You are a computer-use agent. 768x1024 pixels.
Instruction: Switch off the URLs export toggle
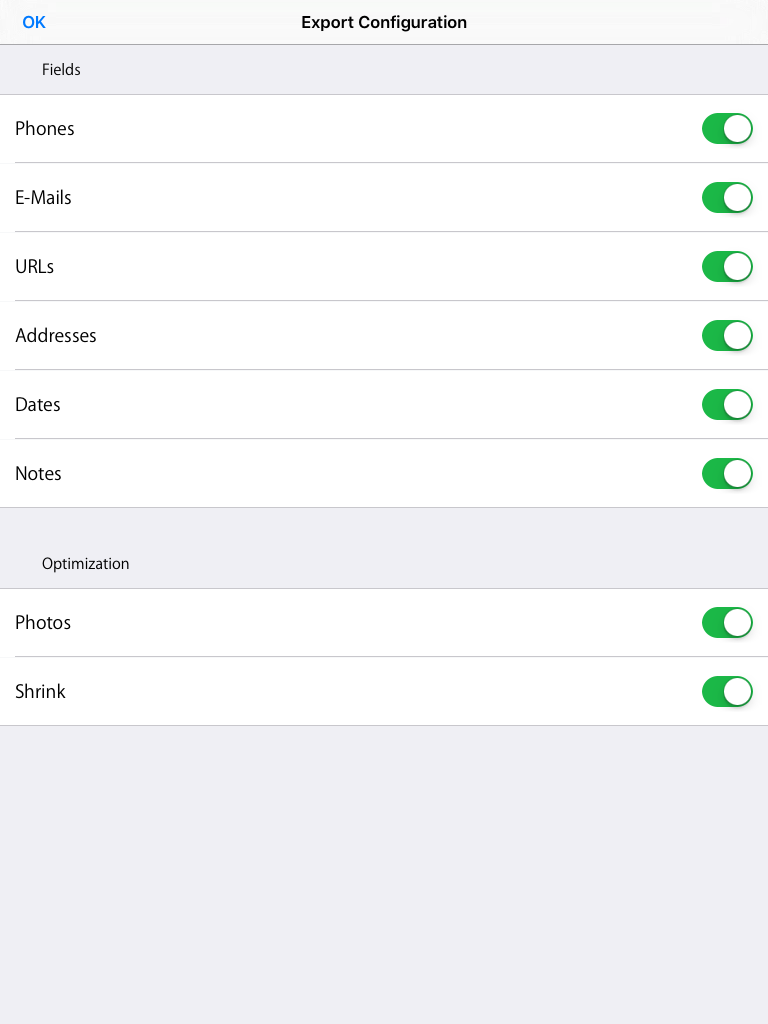pyautogui.click(x=727, y=267)
